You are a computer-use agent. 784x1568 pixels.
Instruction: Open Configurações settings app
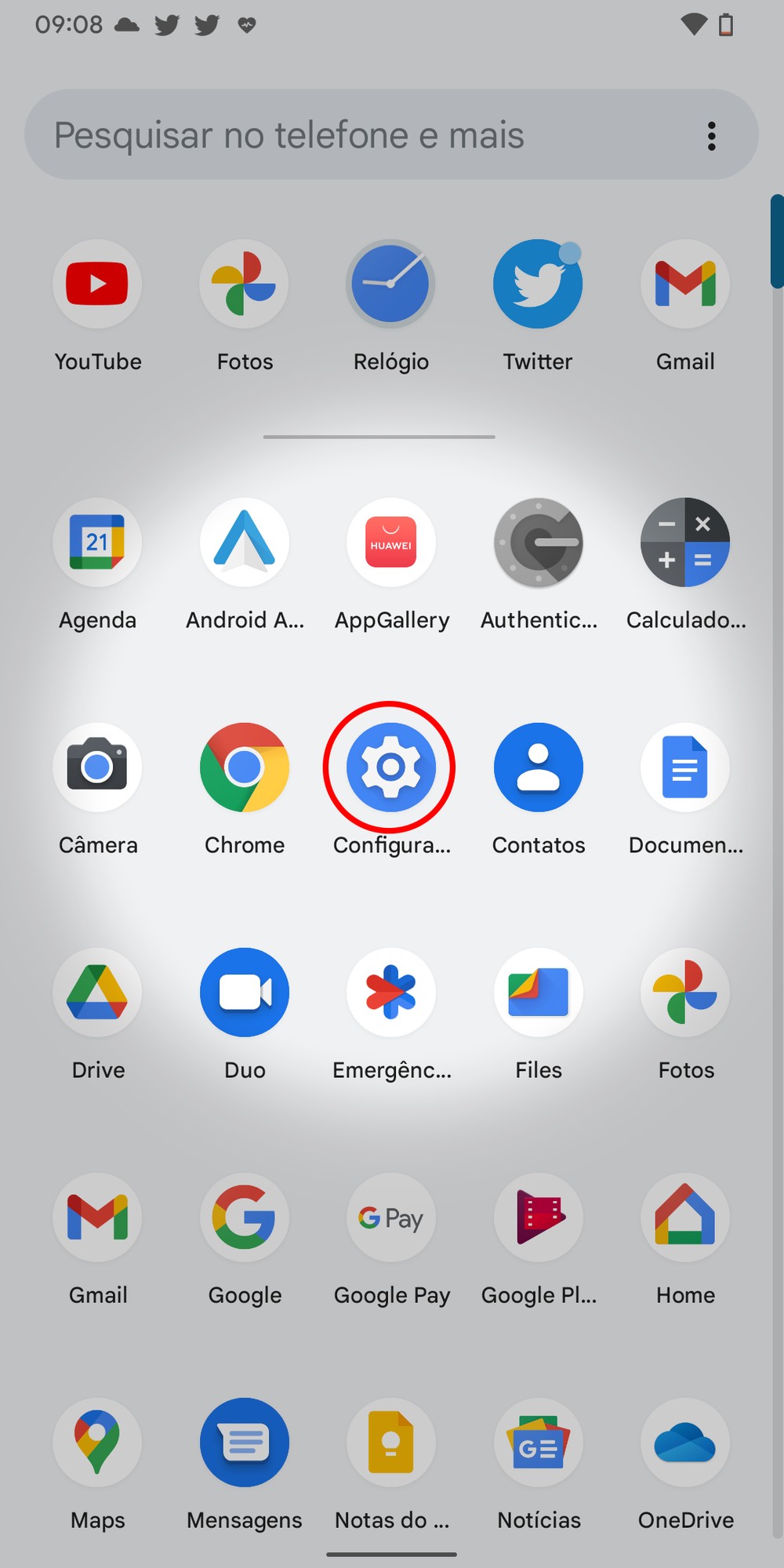click(390, 768)
